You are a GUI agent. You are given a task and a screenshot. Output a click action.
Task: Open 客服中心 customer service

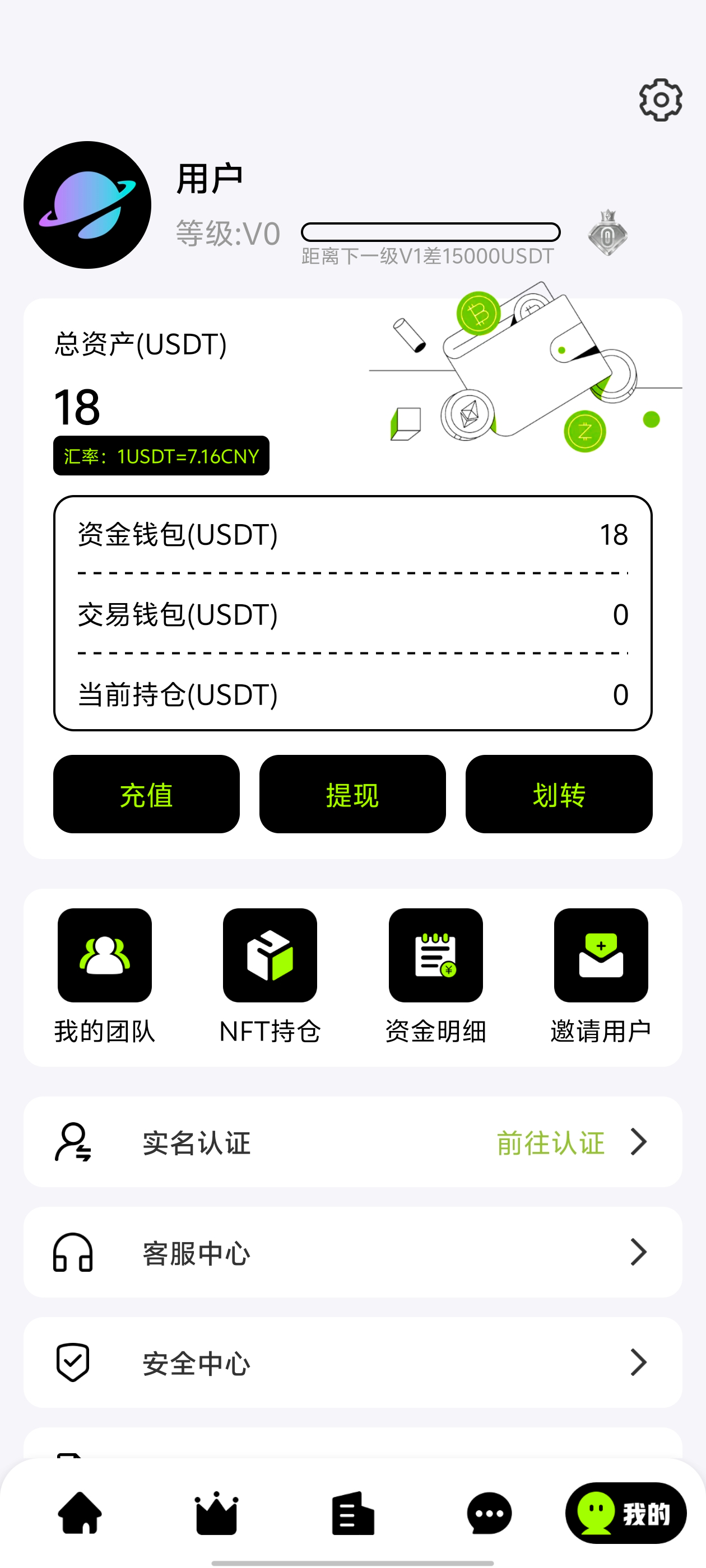tap(352, 1252)
